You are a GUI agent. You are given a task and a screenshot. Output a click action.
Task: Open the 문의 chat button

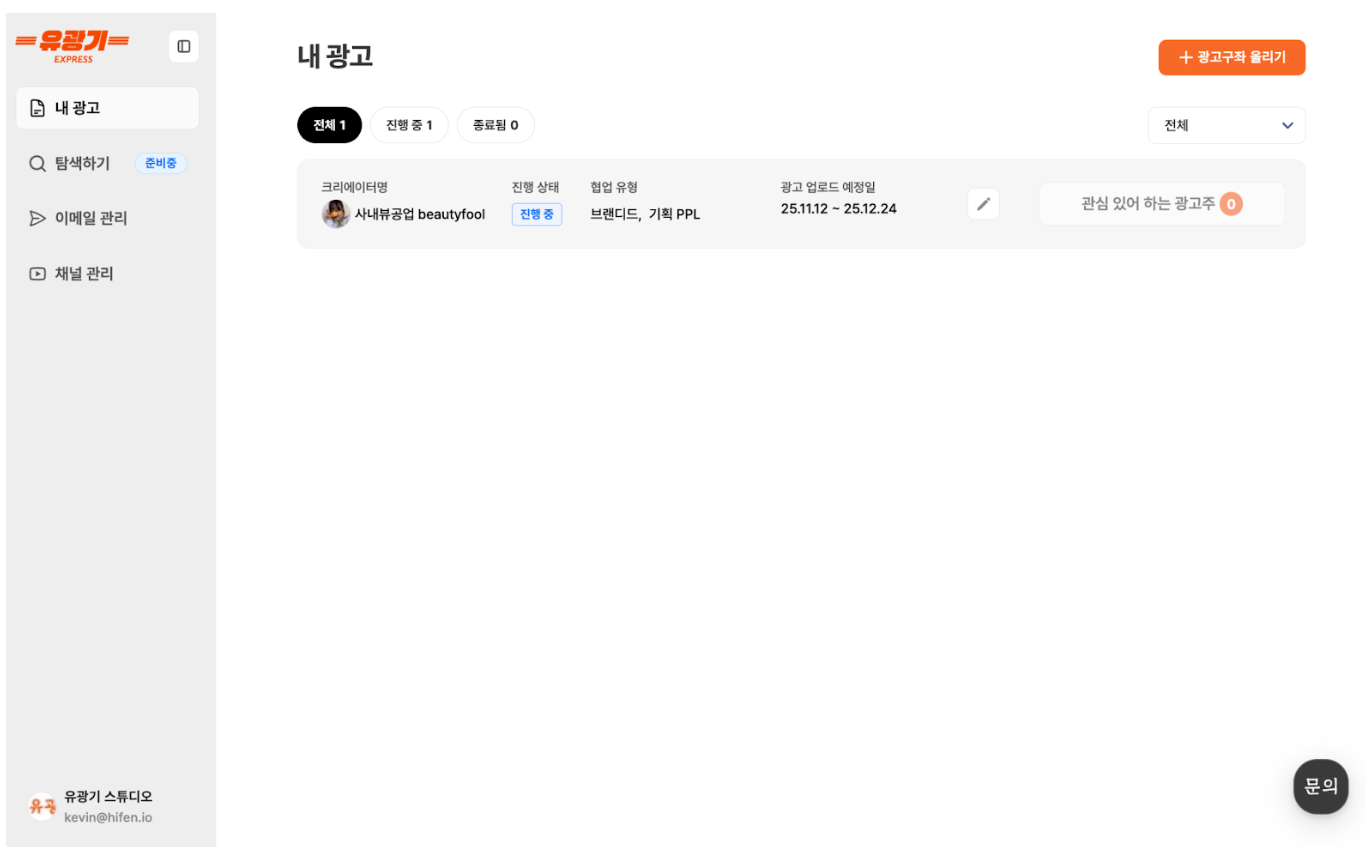pyautogui.click(x=1320, y=786)
